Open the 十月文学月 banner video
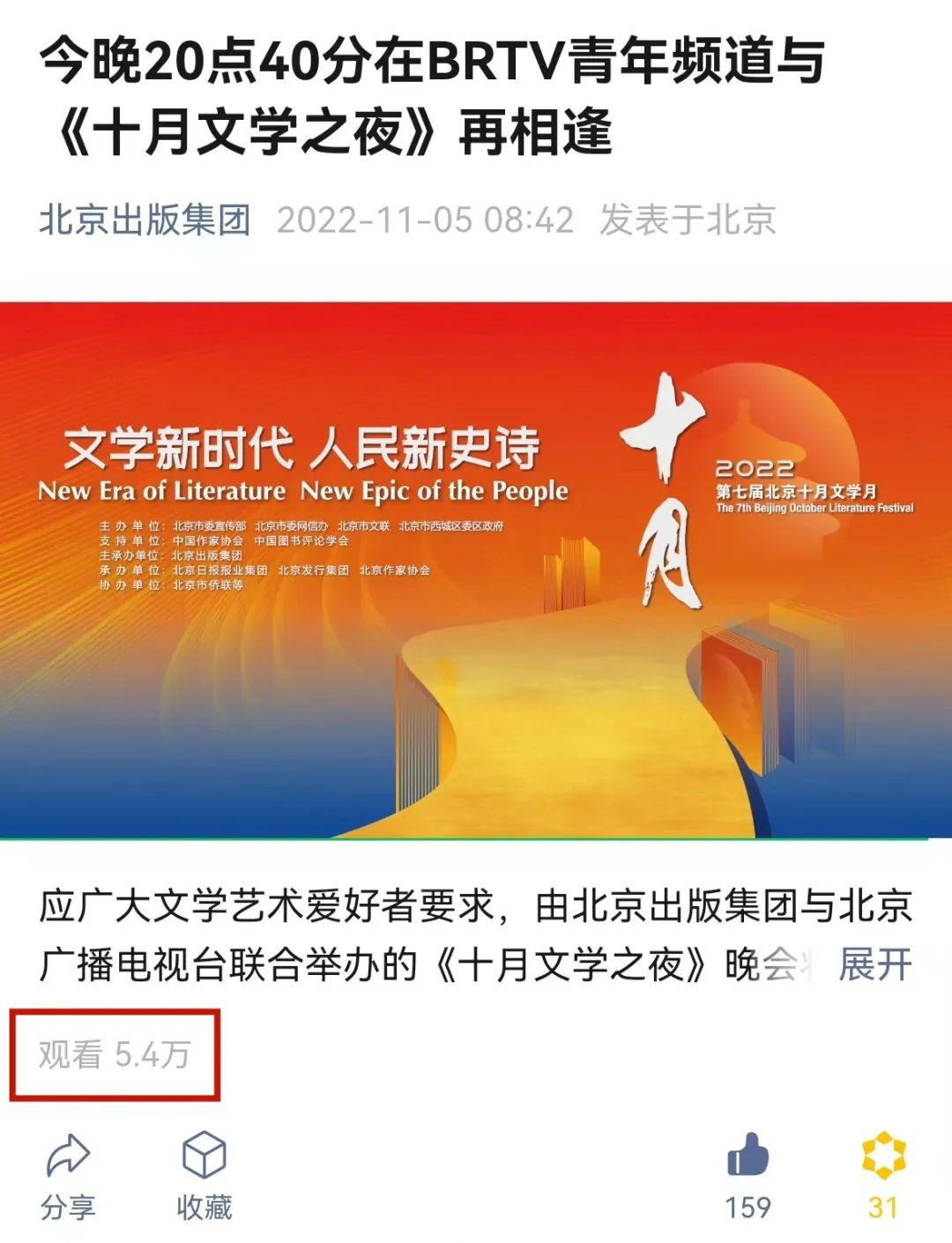 pyautogui.click(x=476, y=569)
